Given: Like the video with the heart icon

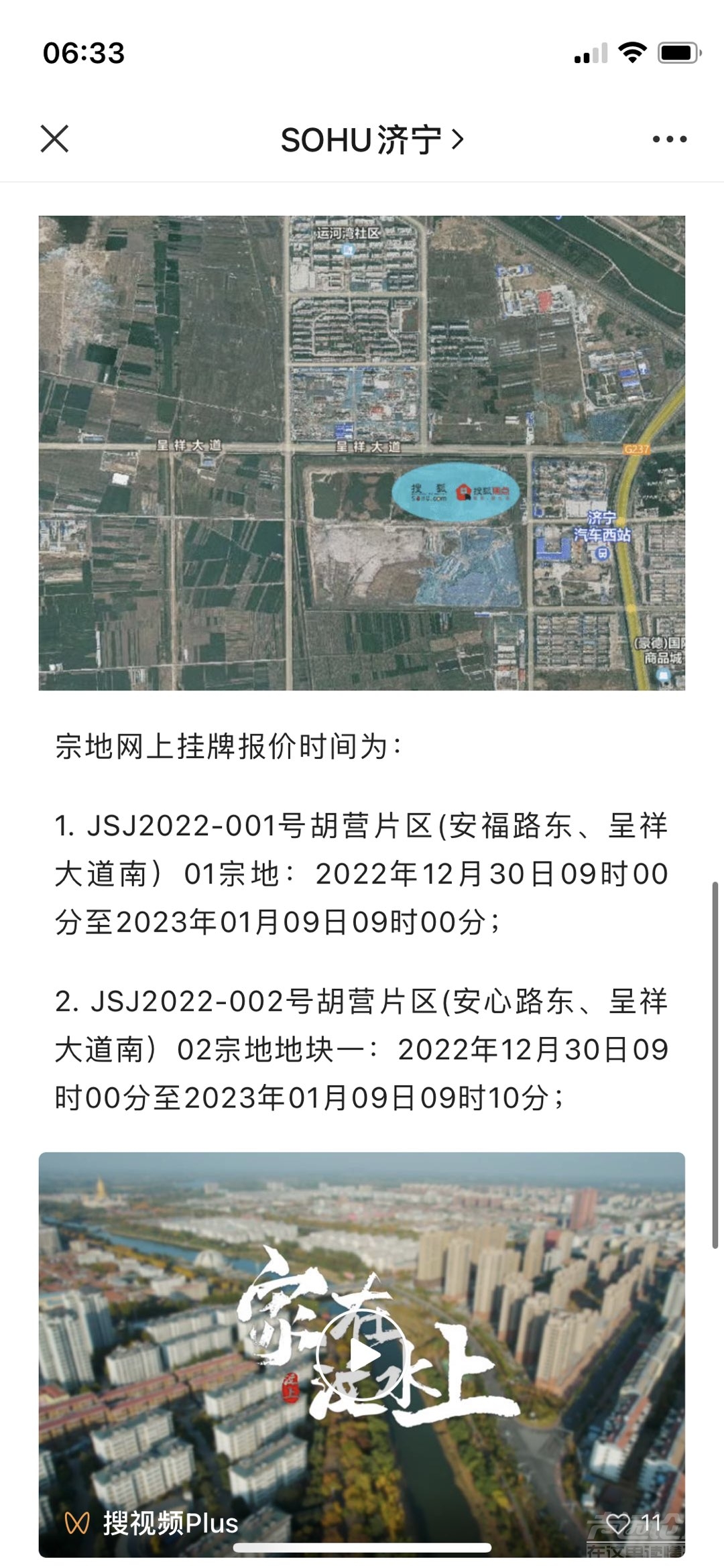Looking at the screenshot, I should click(617, 1522).
